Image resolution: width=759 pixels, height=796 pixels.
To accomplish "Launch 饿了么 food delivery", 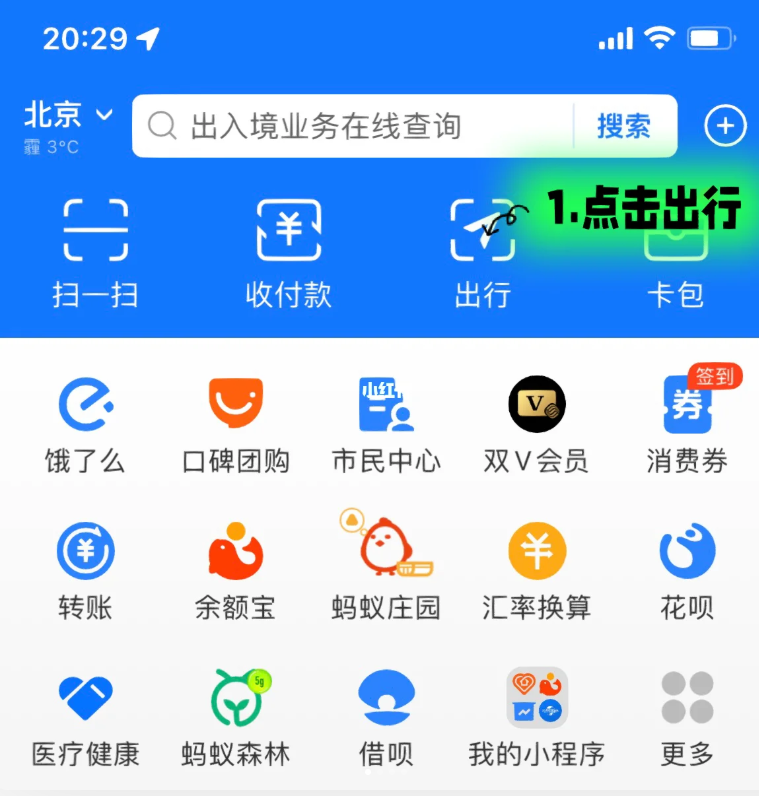I will point(86,424).
